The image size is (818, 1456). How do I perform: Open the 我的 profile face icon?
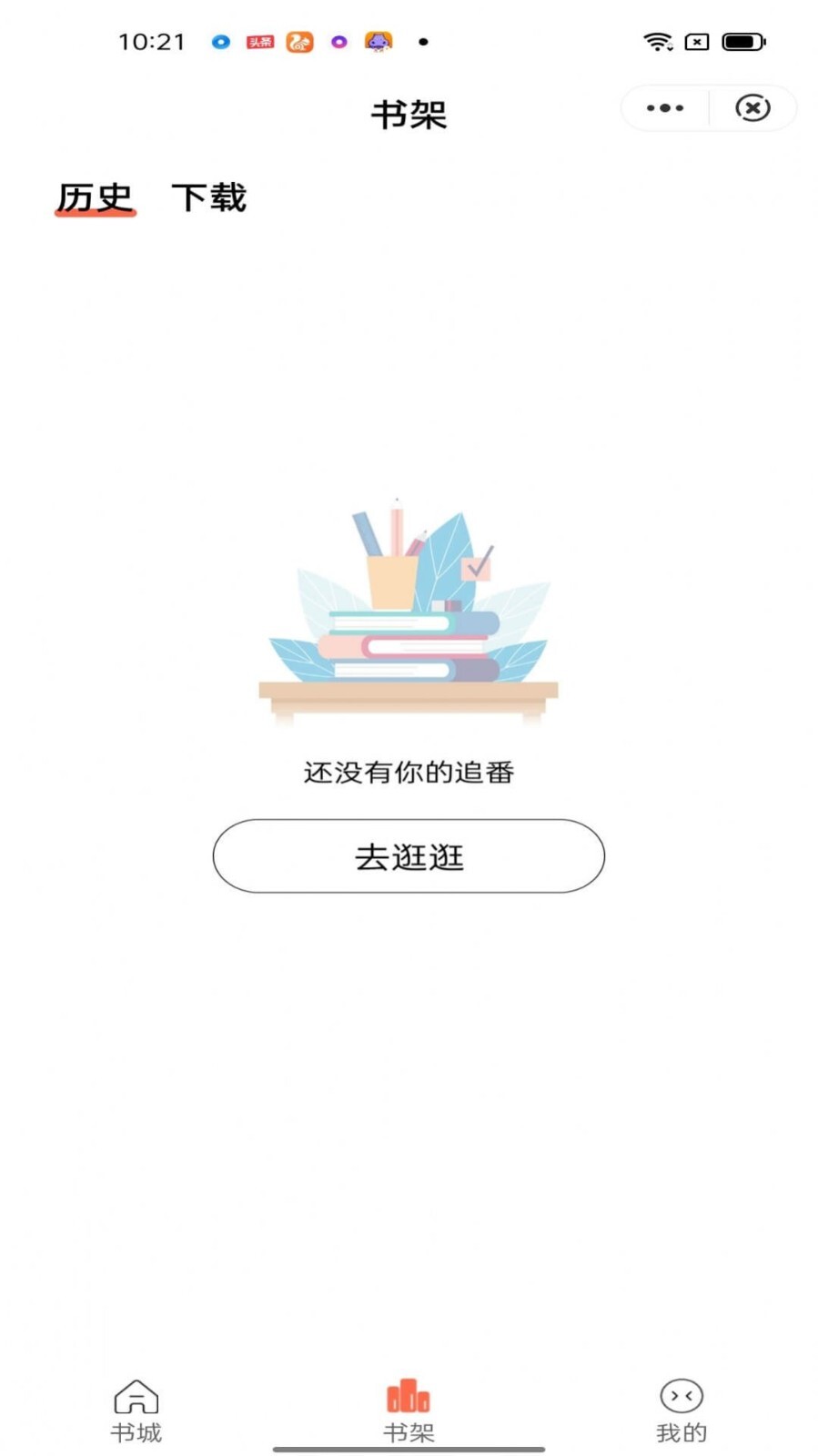point(681,1397)
